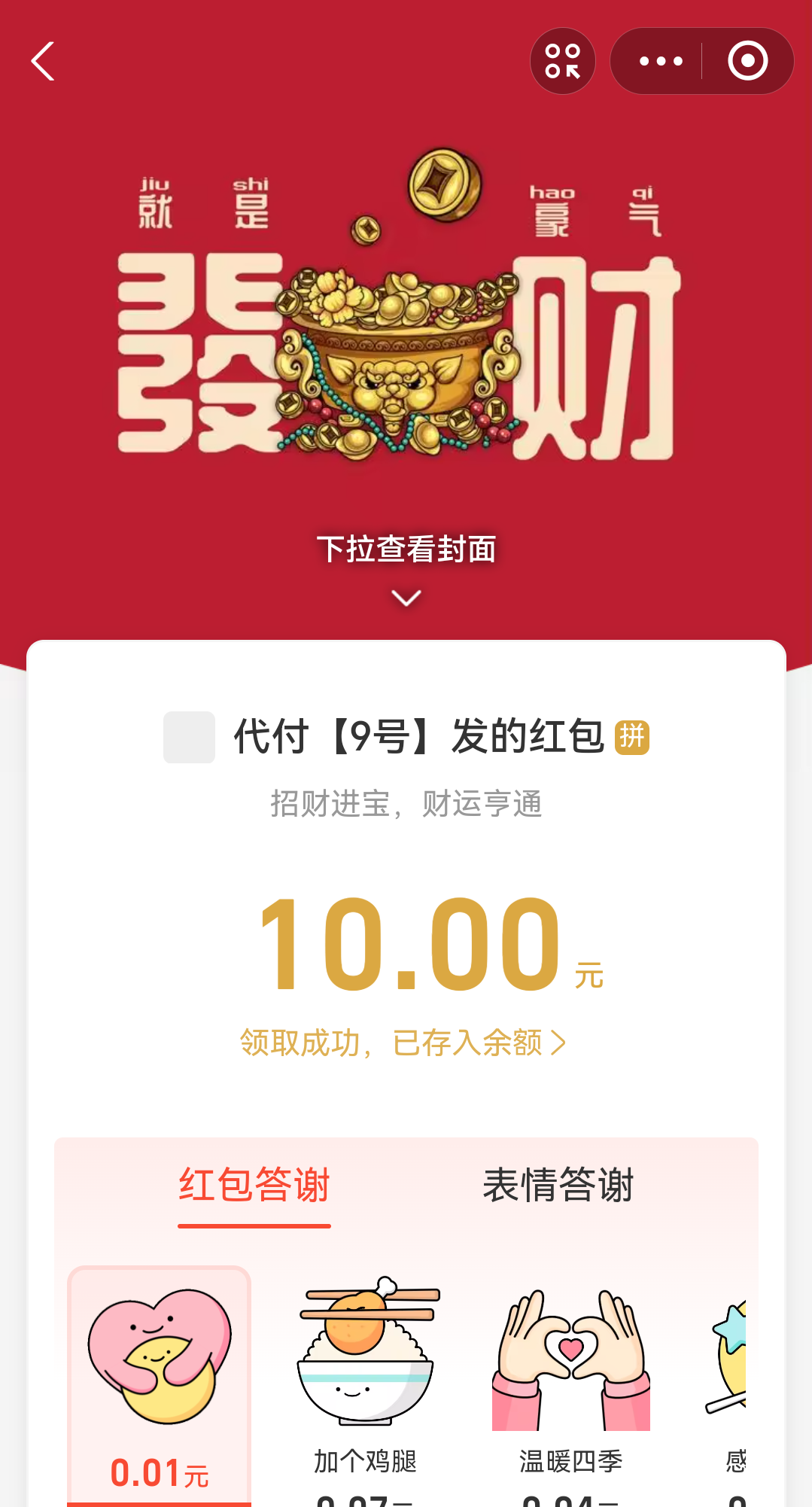The image size is (812, 1507).
Task: Tap the sender's avatar placeholder
Action: tap(188, 736)
